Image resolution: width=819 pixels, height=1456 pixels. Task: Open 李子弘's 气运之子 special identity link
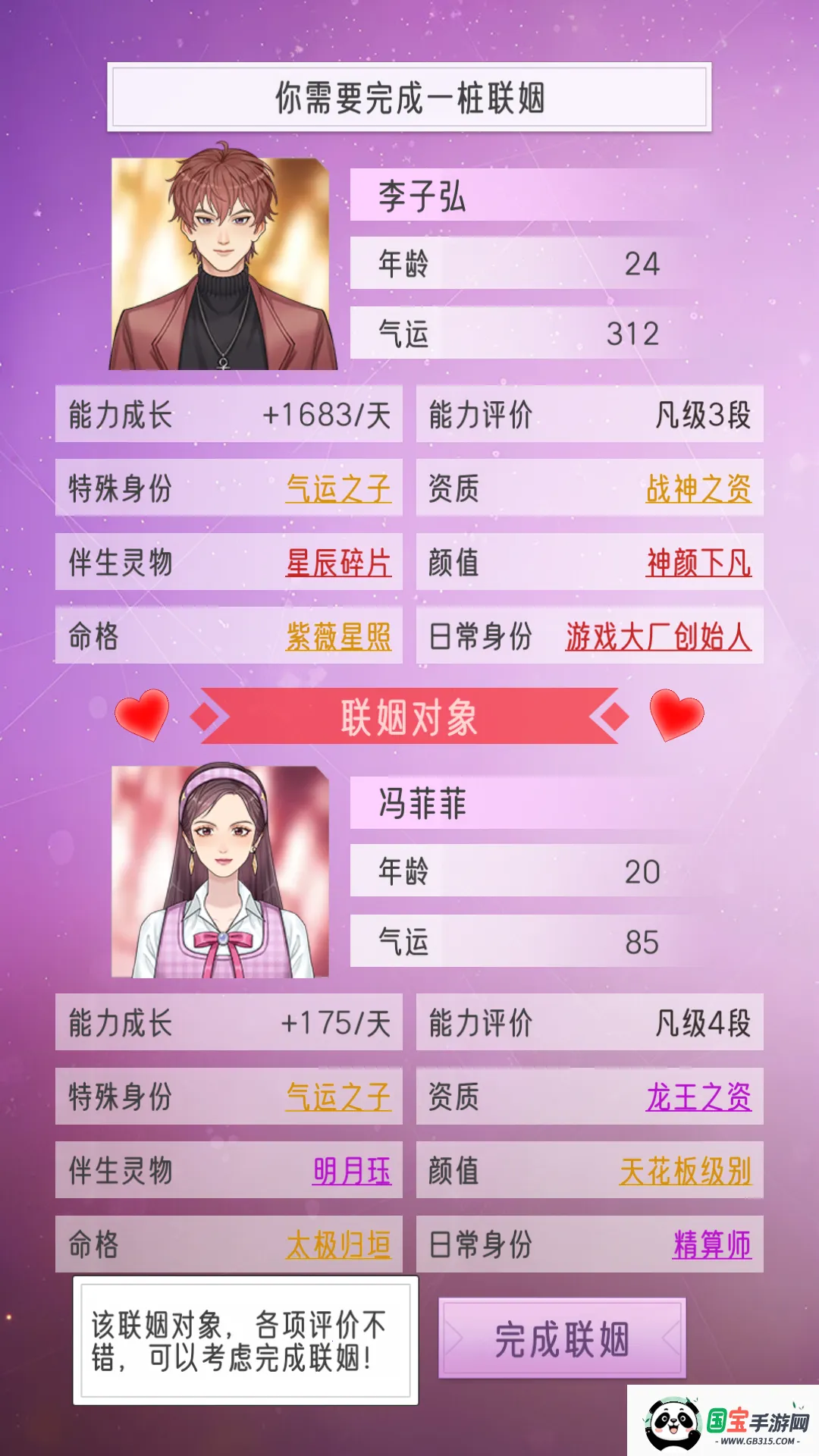[x=338, y=488]
